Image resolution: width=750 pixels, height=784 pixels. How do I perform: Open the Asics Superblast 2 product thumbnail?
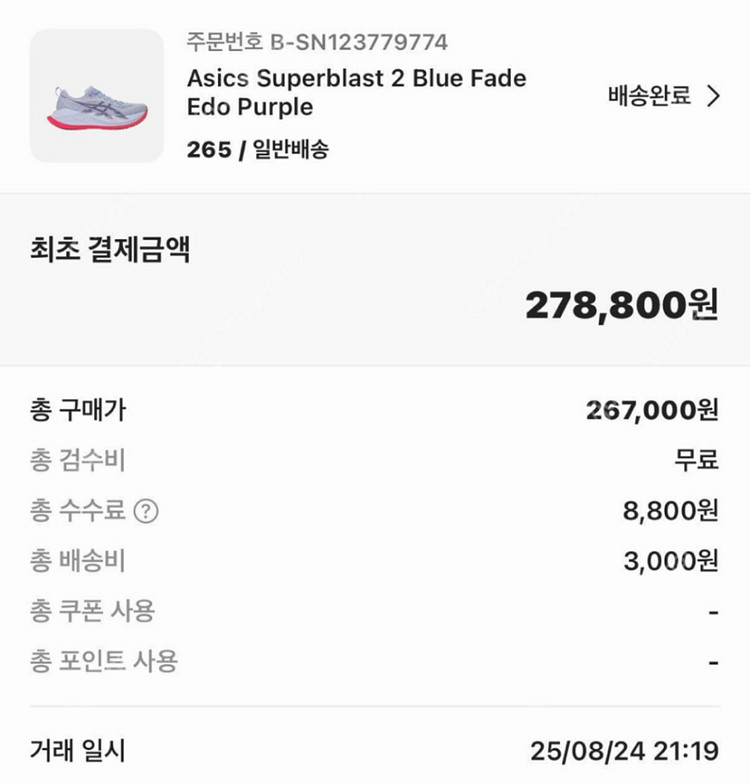[x=97, y=96]
